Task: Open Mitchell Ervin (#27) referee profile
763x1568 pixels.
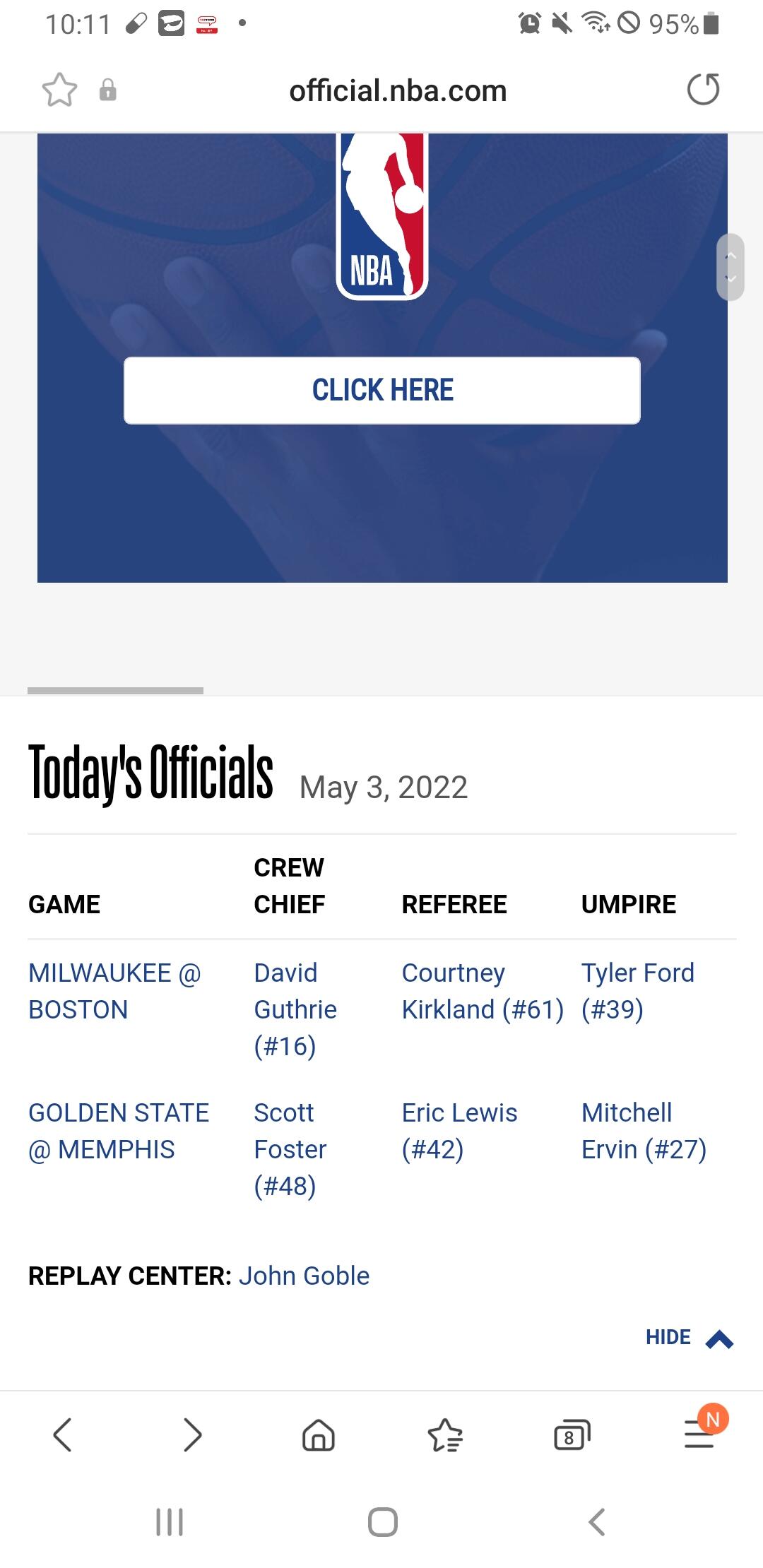Action: pyautogui.click(x=643, y=1131)
